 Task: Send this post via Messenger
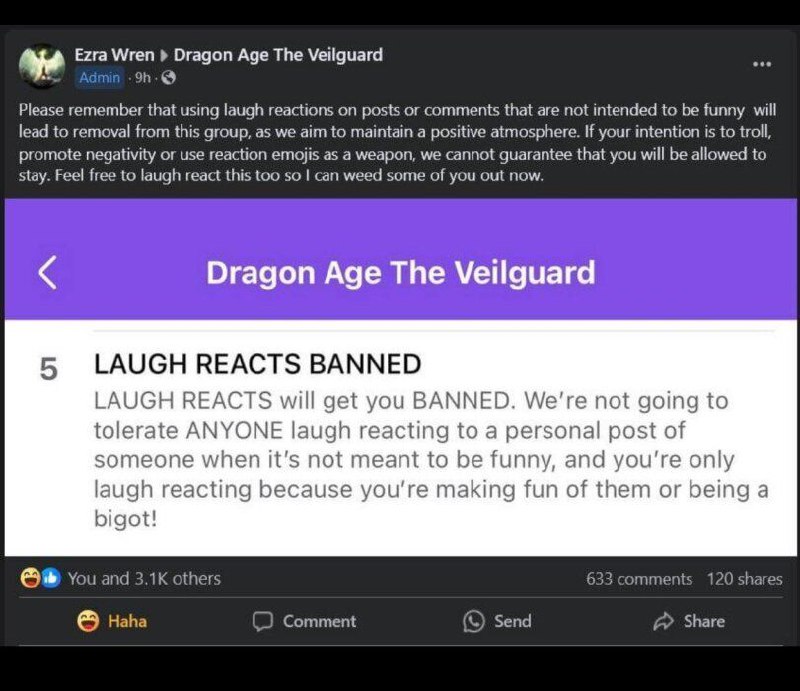coord(497,621)
